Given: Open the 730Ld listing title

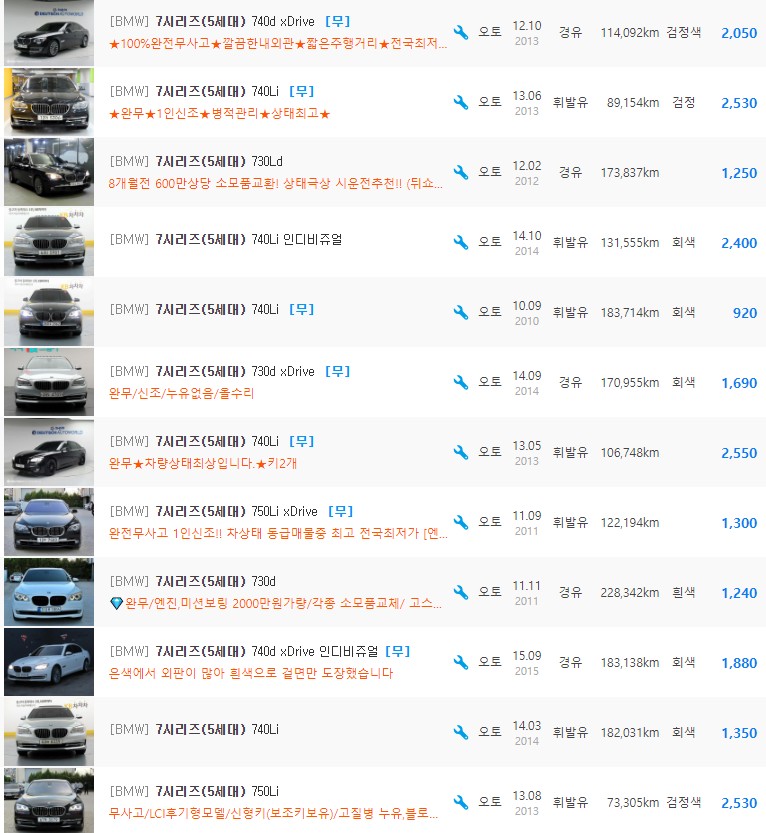Looking at the screenshot, I should 224,159.
